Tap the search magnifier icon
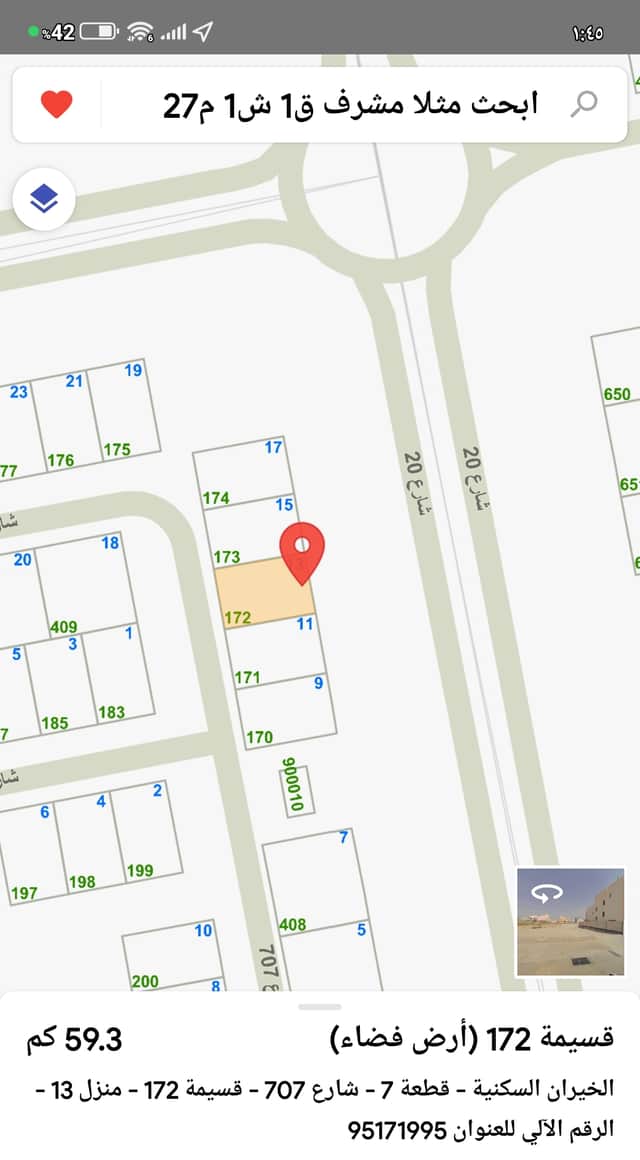640x1160 pixels. click(x=585, y=104)
